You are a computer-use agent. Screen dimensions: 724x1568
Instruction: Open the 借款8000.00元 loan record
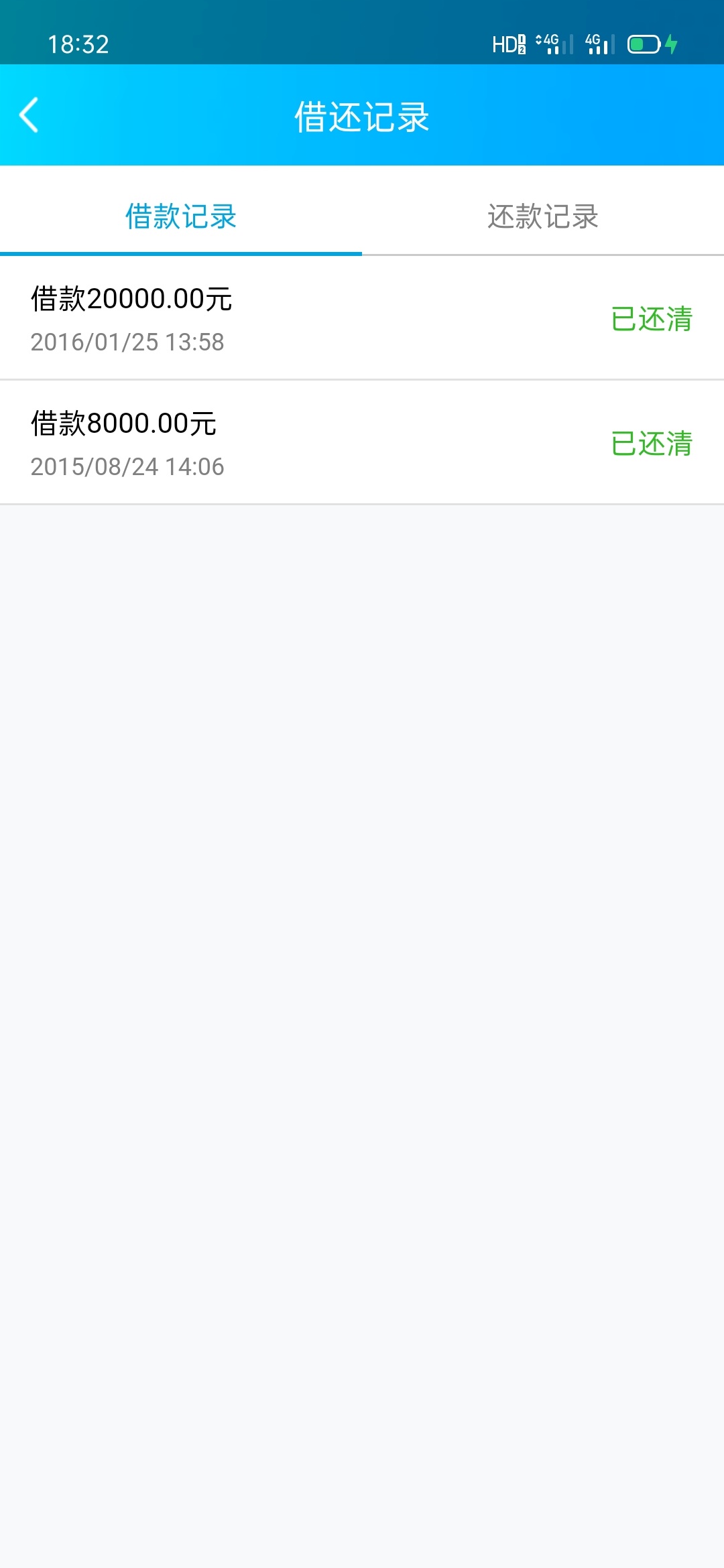coord(362,443)
